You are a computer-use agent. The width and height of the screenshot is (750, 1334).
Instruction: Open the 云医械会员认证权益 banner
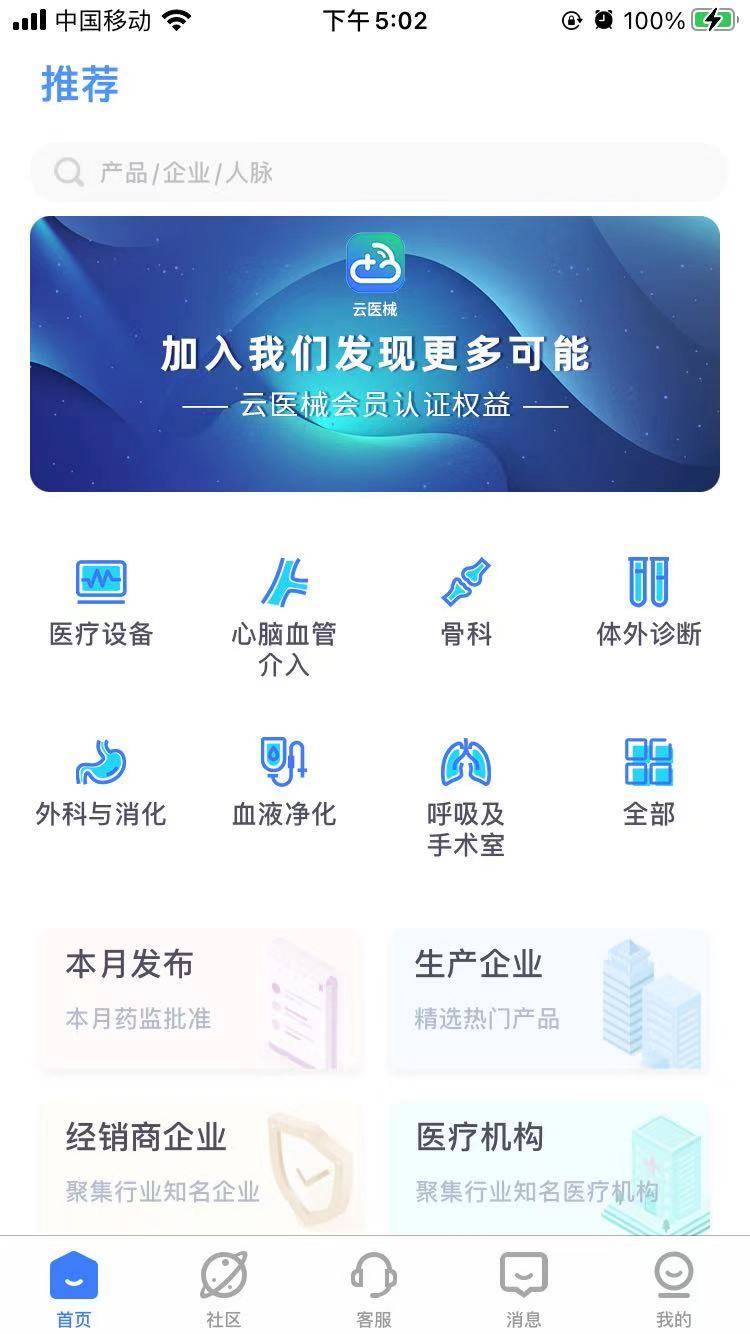(375, 354)
